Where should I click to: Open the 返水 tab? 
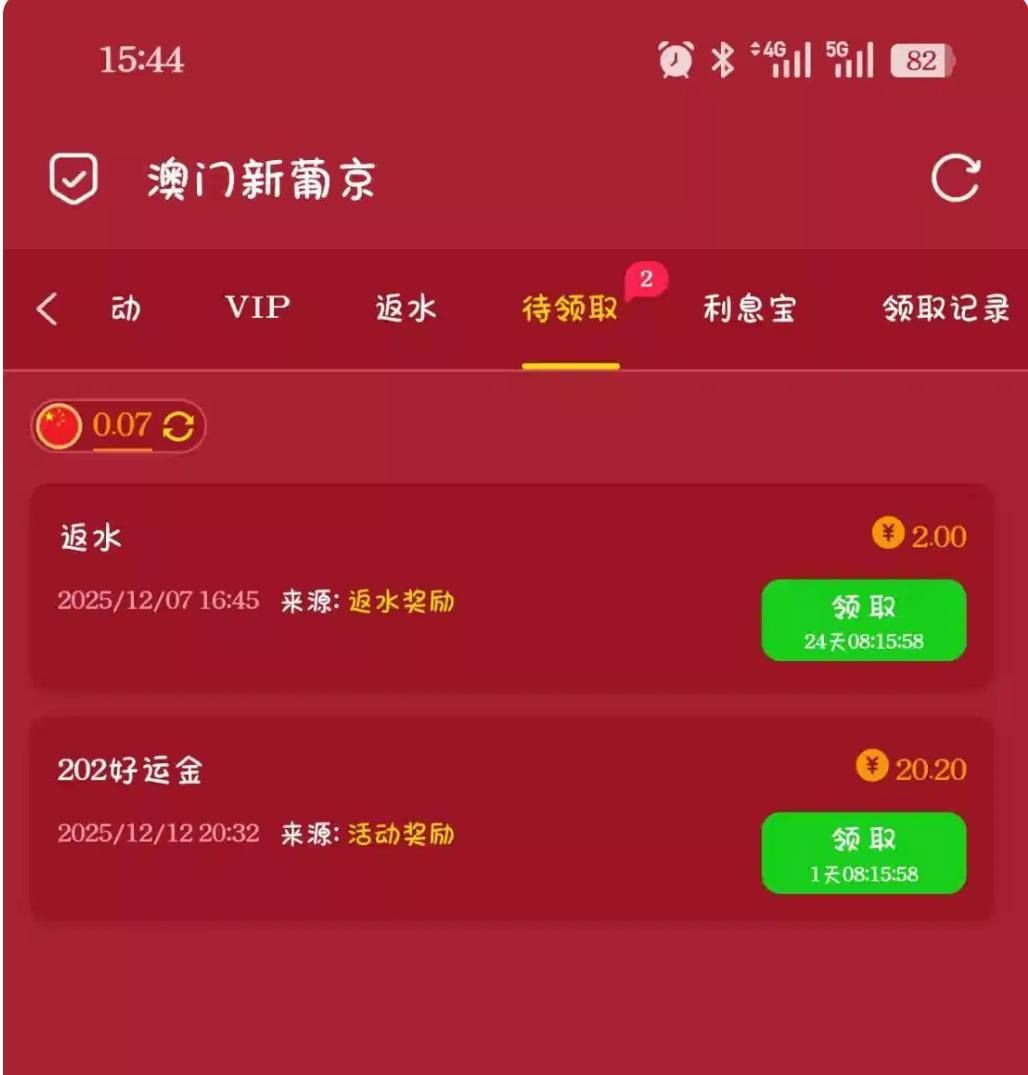click(406, 309)
